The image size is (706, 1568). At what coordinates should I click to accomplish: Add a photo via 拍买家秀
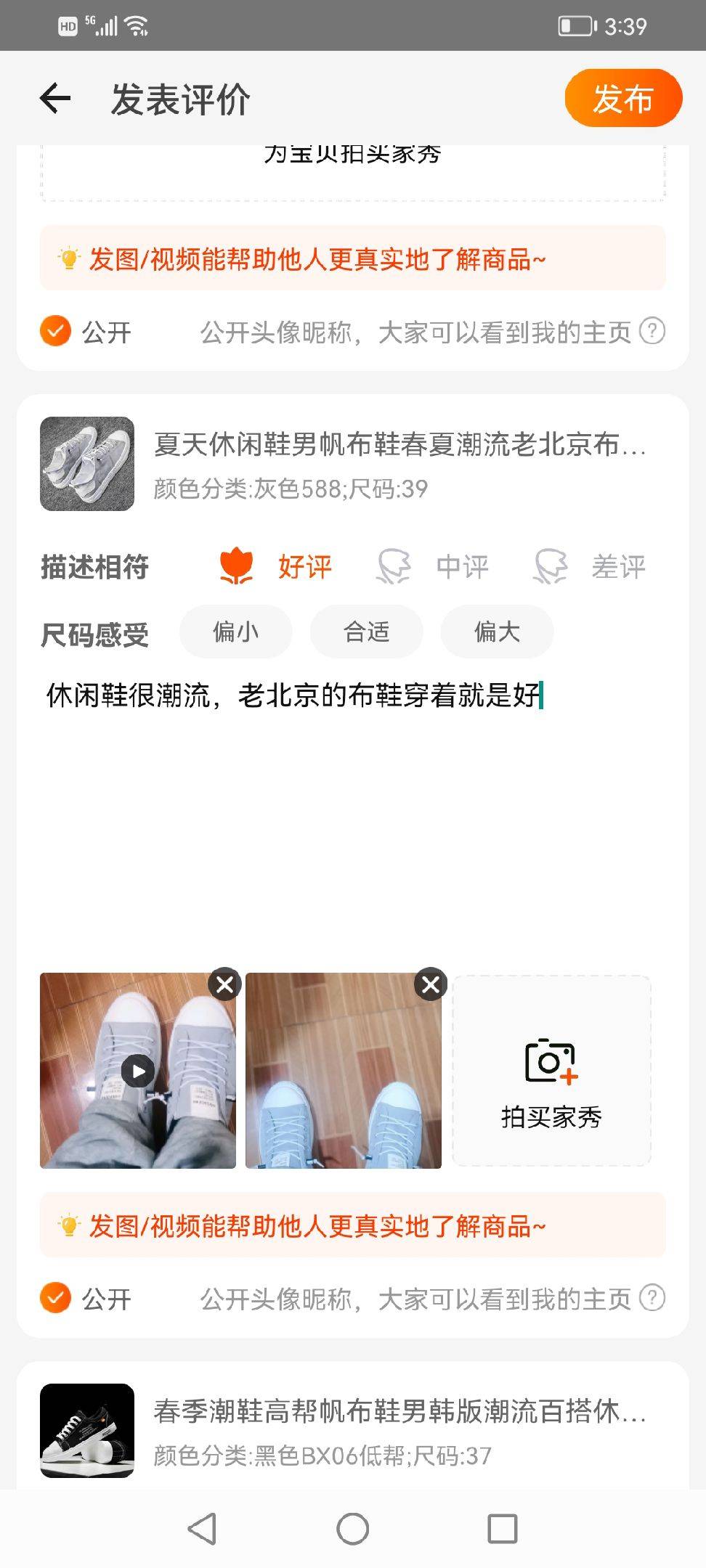coord(551,1071)
